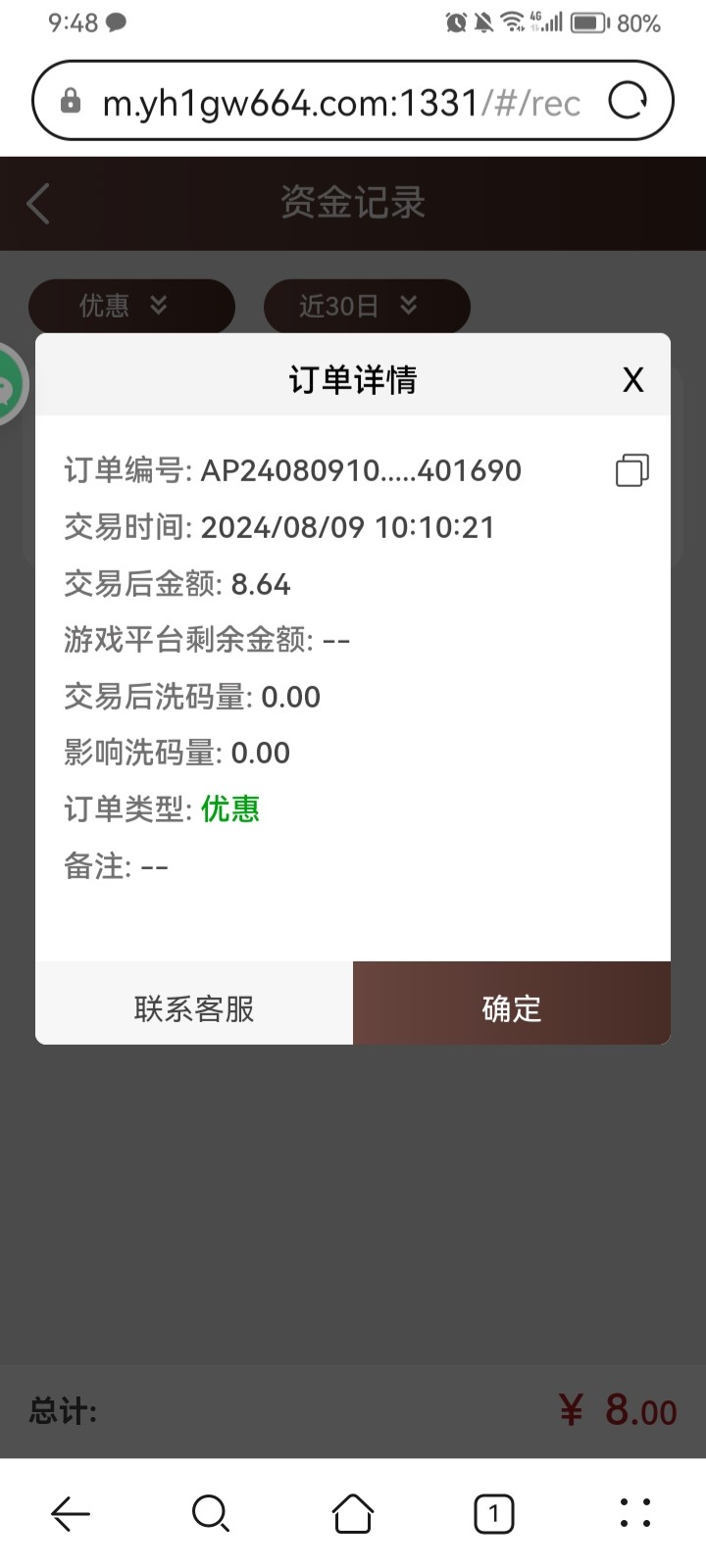Tap the copy icon next to order number
The width and height of the screenshot is (706, 1568).
631,471
